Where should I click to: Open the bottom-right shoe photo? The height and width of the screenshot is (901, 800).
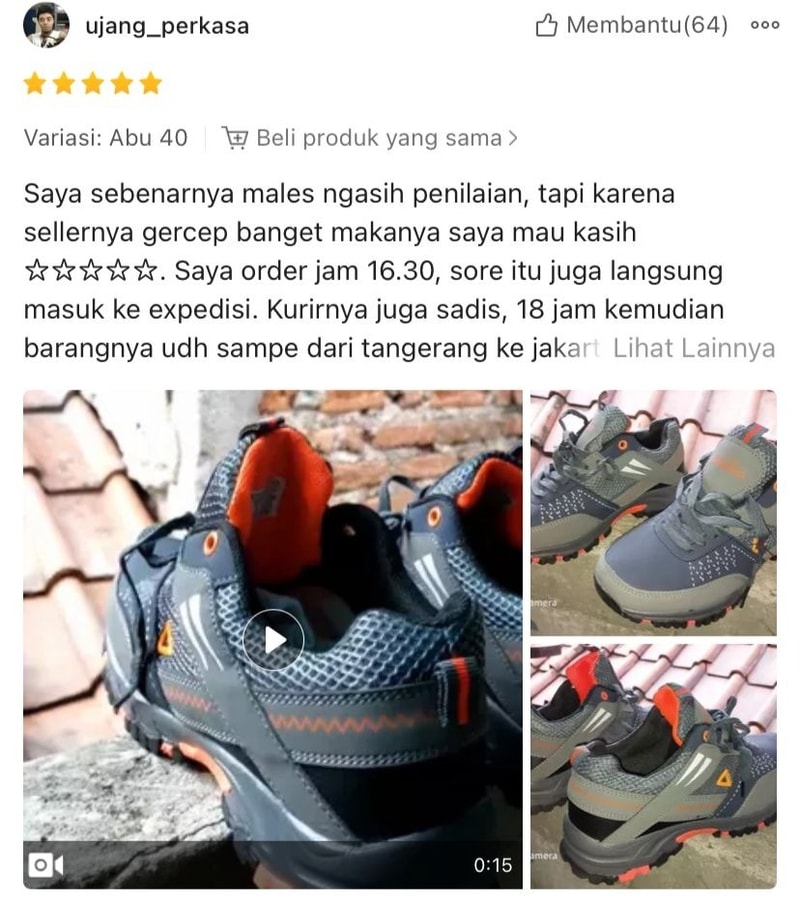(x=653, y=765)
